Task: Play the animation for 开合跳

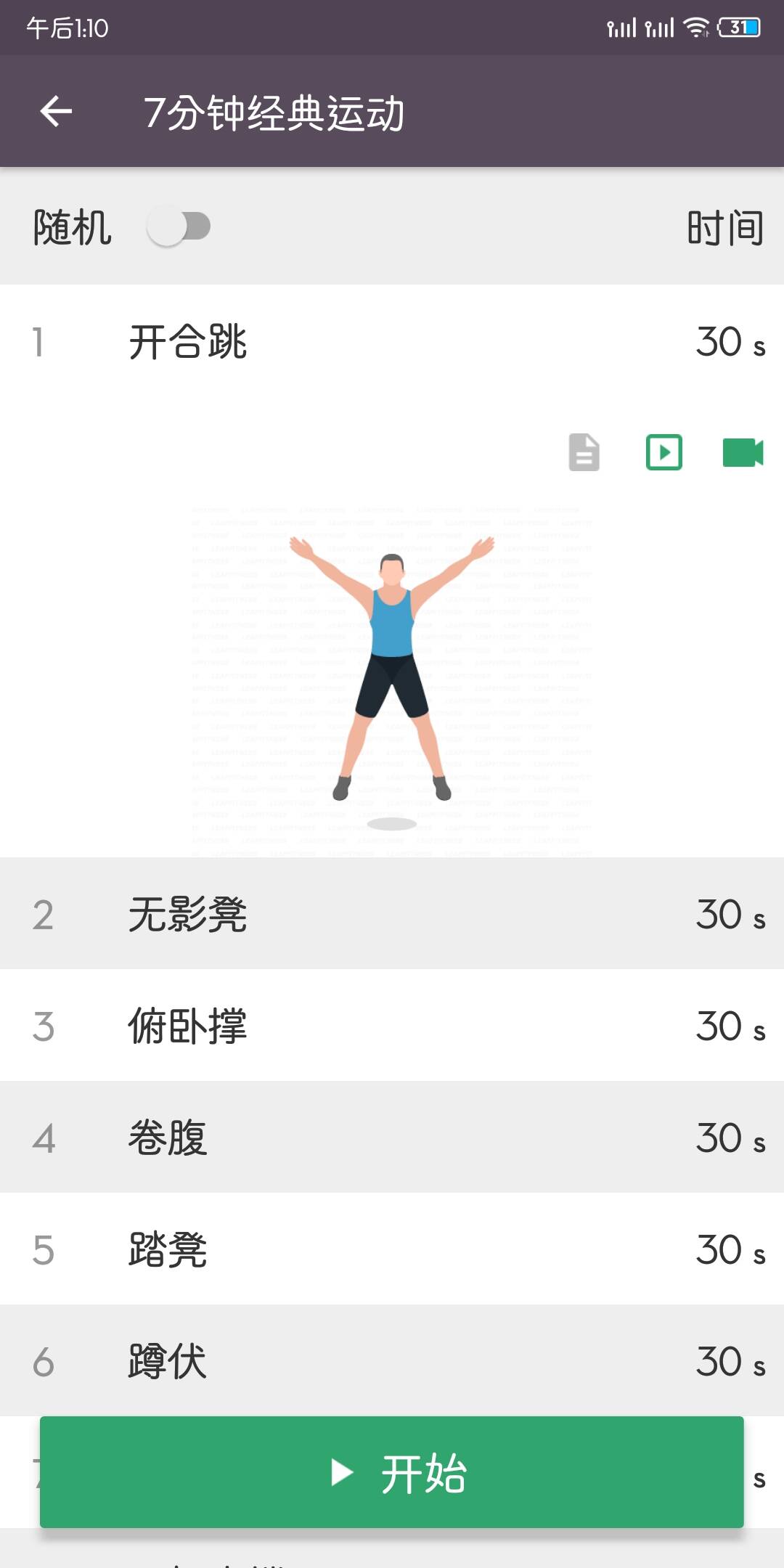Action: [663, 452]
